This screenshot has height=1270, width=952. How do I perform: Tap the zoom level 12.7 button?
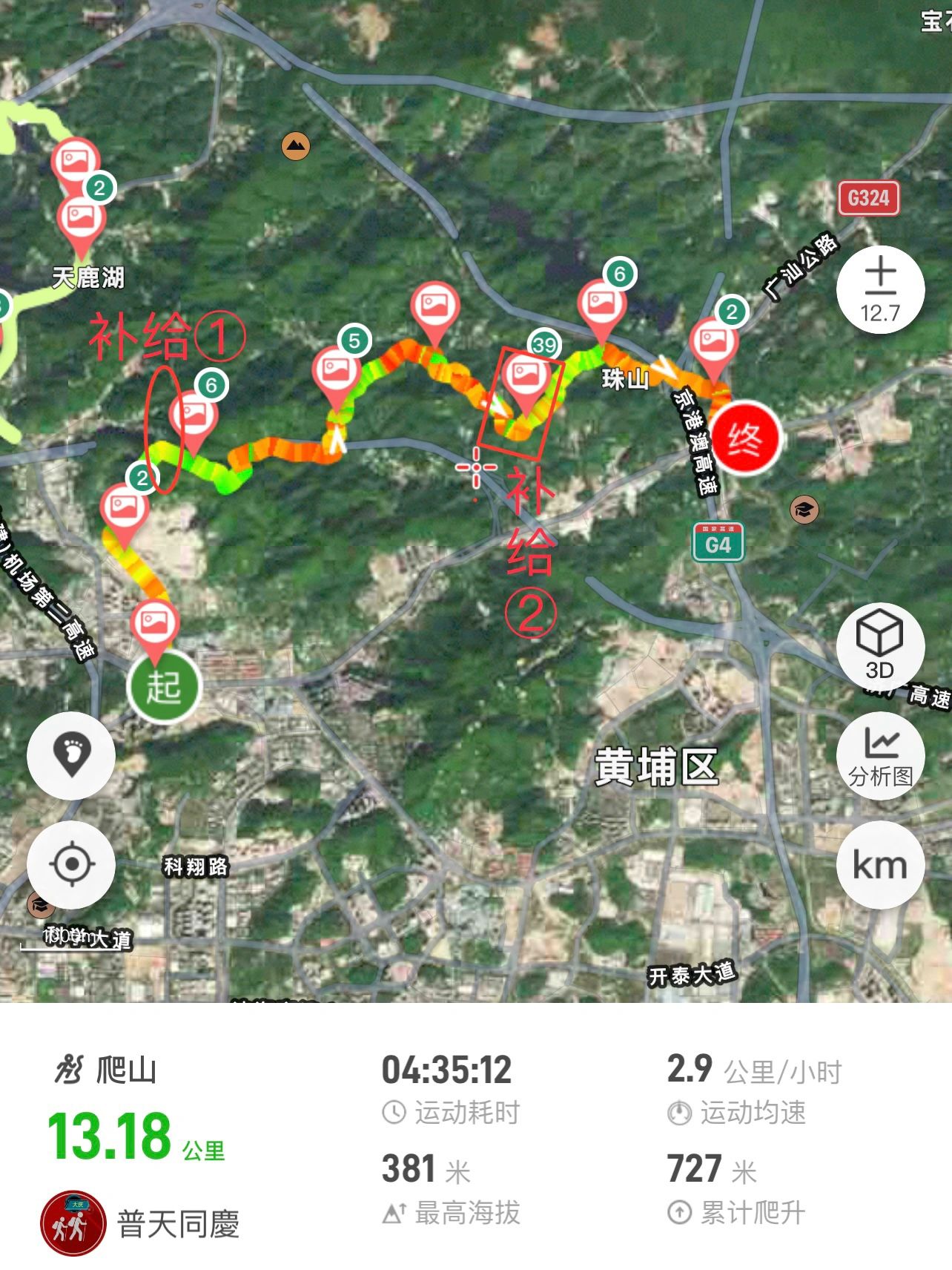pyautogui.click(x=880, y=289)
